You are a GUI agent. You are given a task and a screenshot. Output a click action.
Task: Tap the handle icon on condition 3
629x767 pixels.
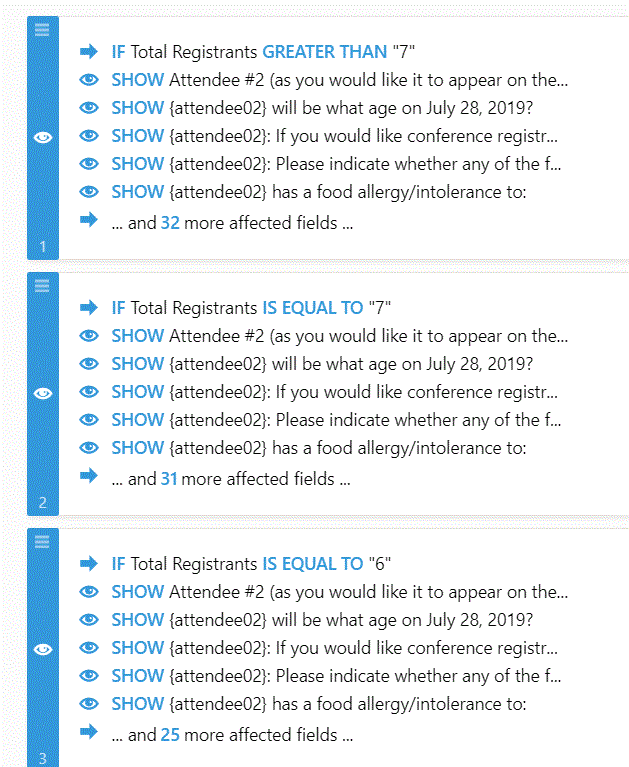coord(42,542)
